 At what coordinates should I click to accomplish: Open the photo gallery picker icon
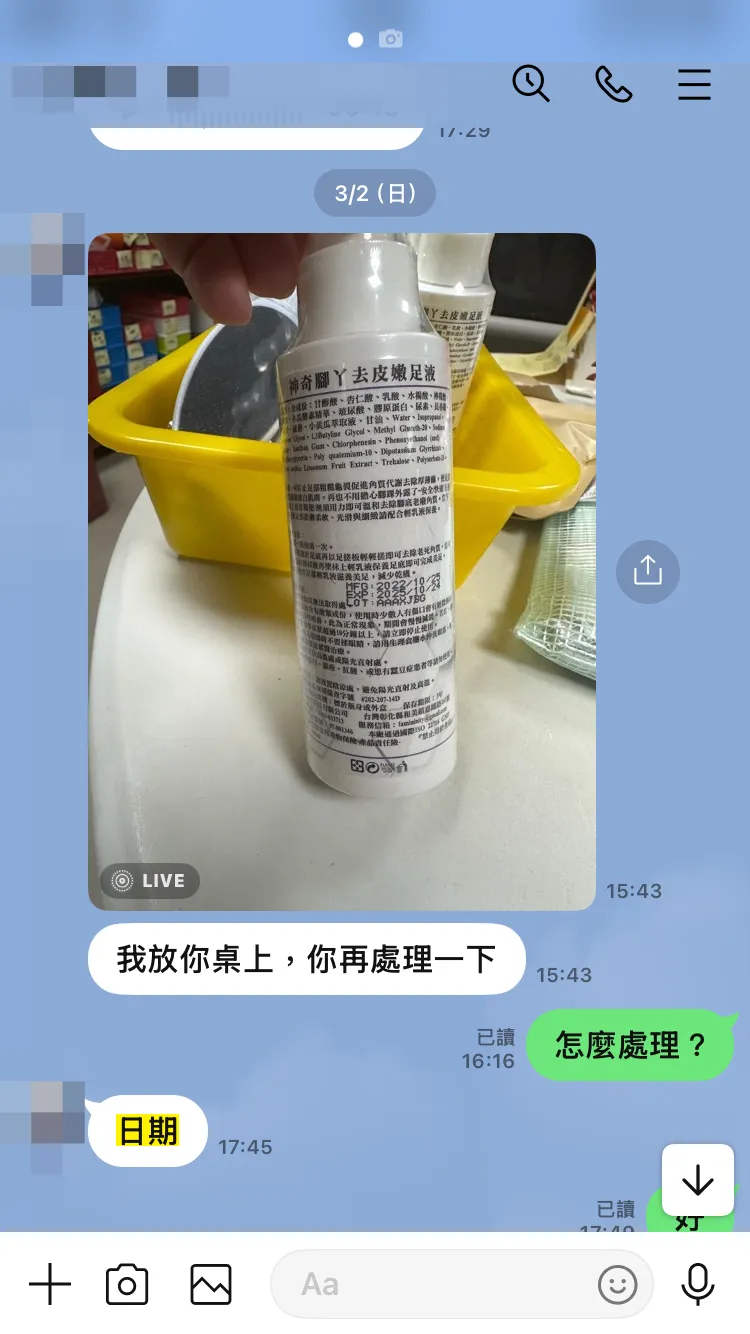[209, 1284]
